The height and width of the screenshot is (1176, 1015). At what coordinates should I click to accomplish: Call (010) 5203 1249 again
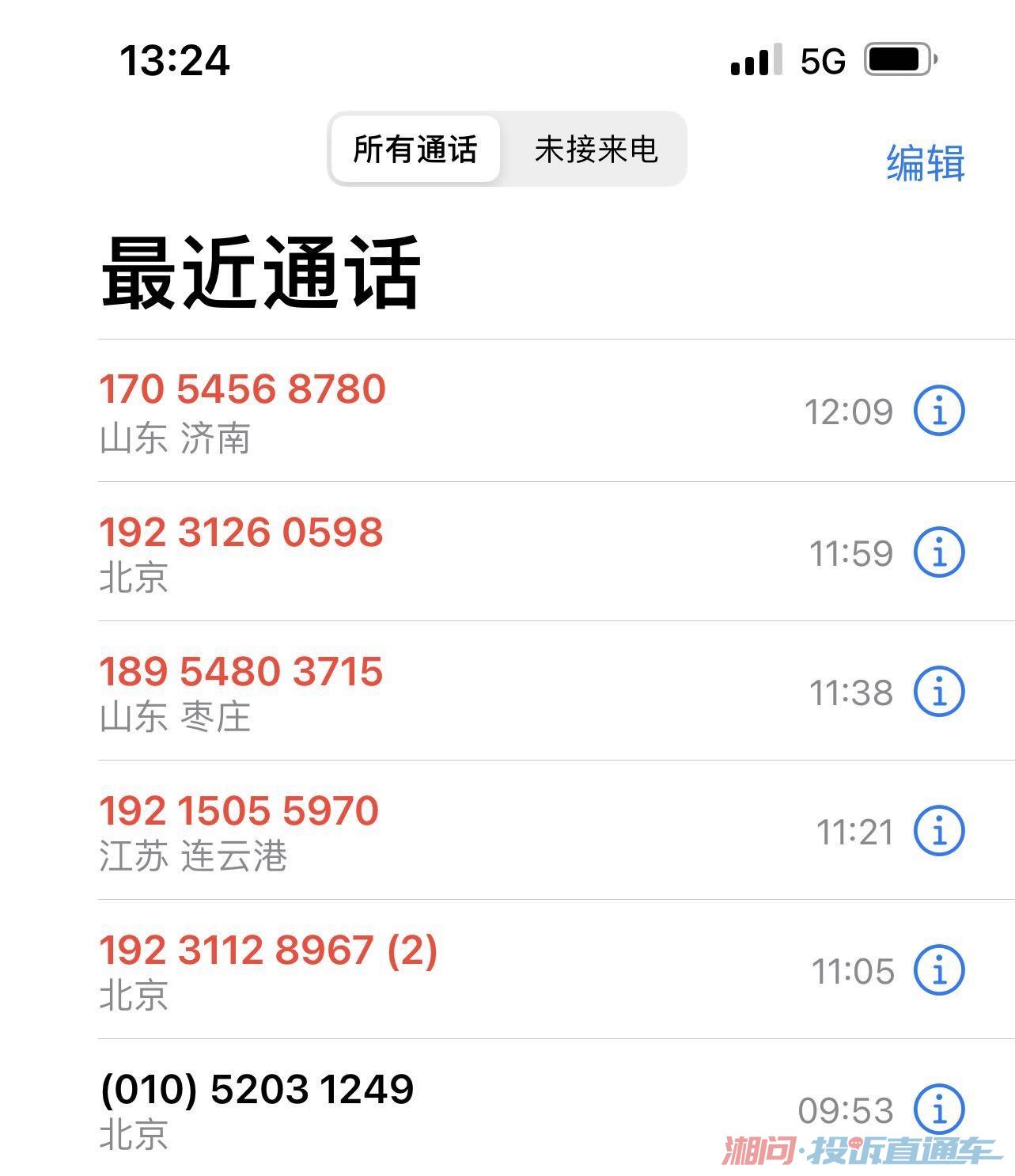(x=257, y=1089)
